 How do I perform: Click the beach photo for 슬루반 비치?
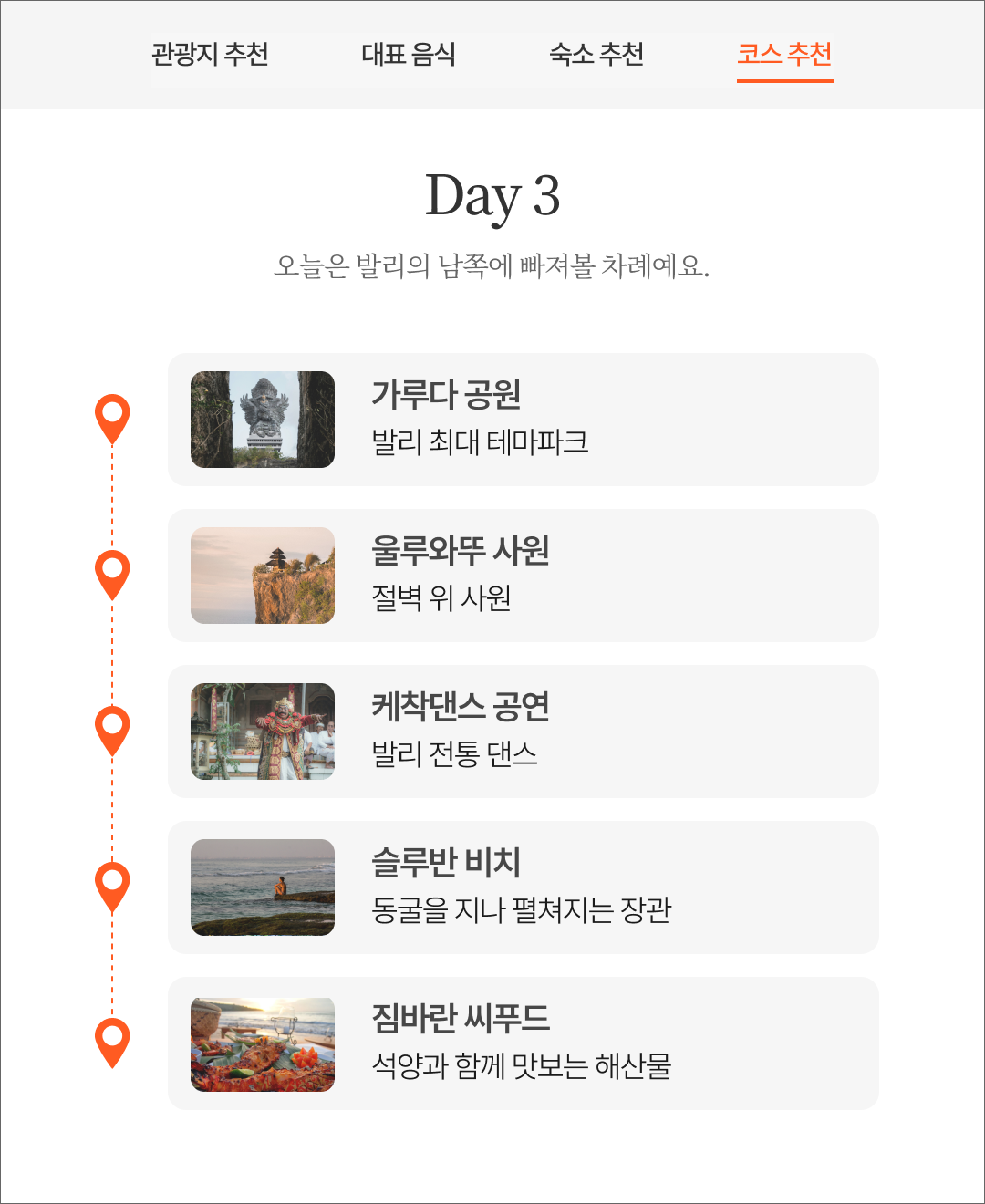[x=262, y=887]
